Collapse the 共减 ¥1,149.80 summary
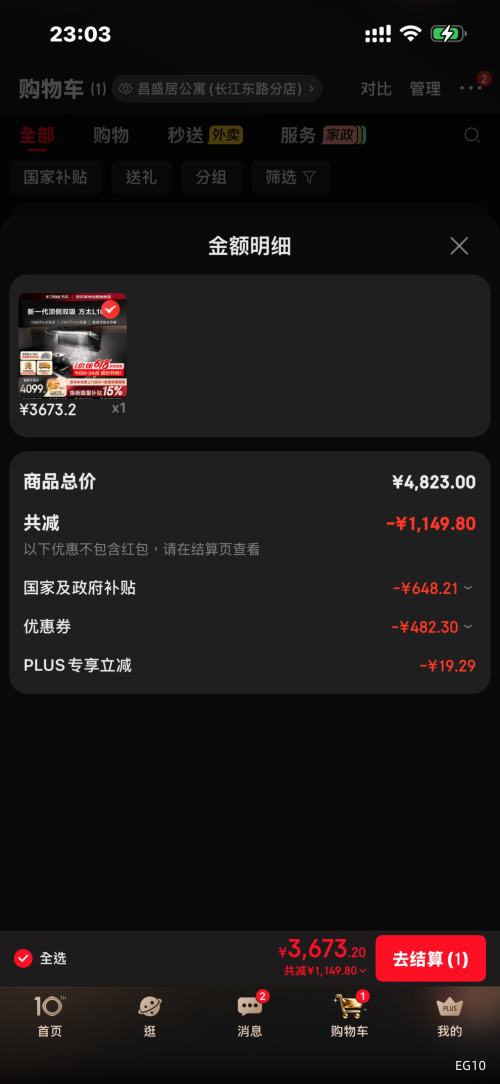 click(x=325, y=971)
